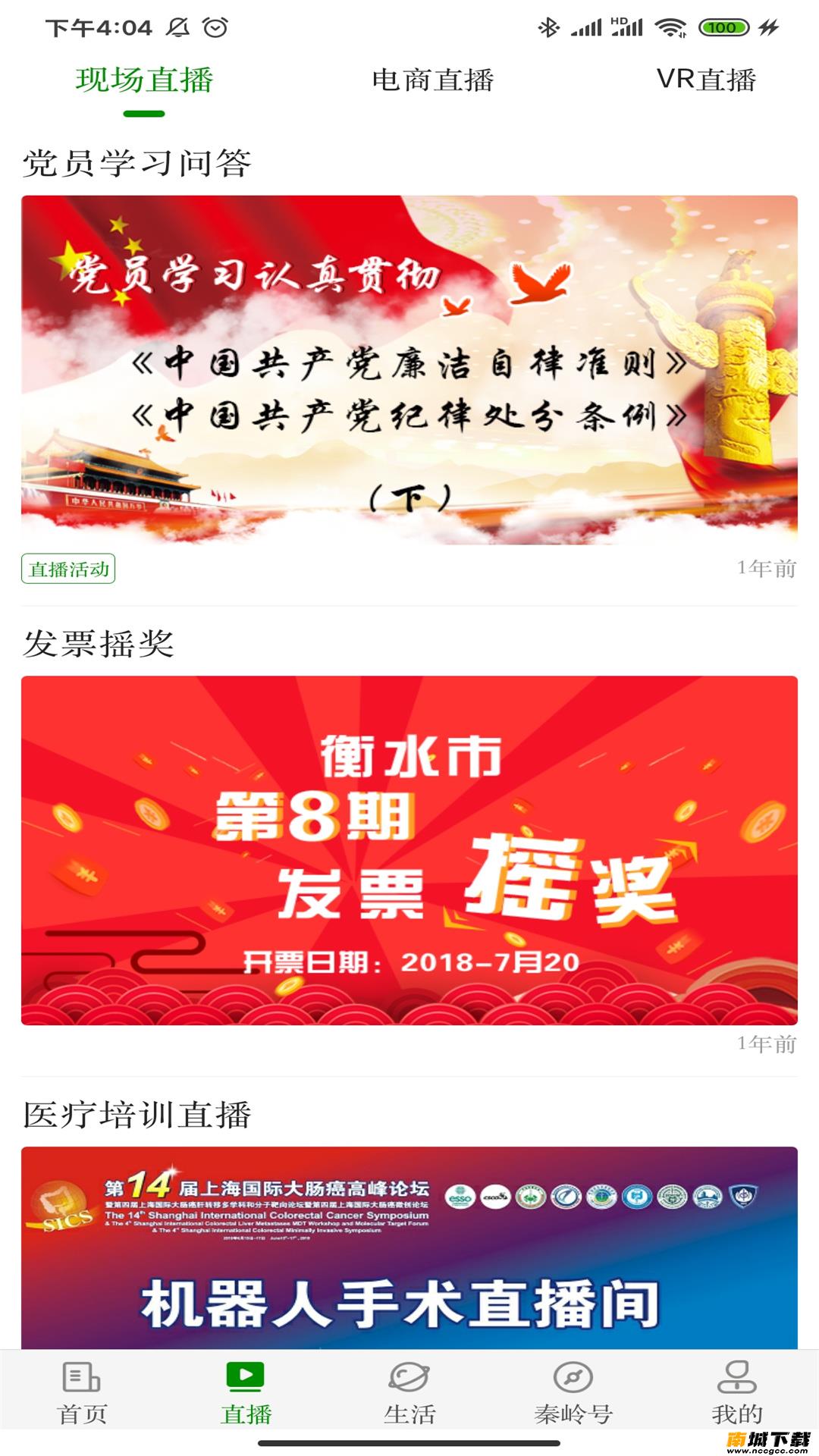Go to the 首页 tab
819x1456 pixels.
[x=82, y=1392]
